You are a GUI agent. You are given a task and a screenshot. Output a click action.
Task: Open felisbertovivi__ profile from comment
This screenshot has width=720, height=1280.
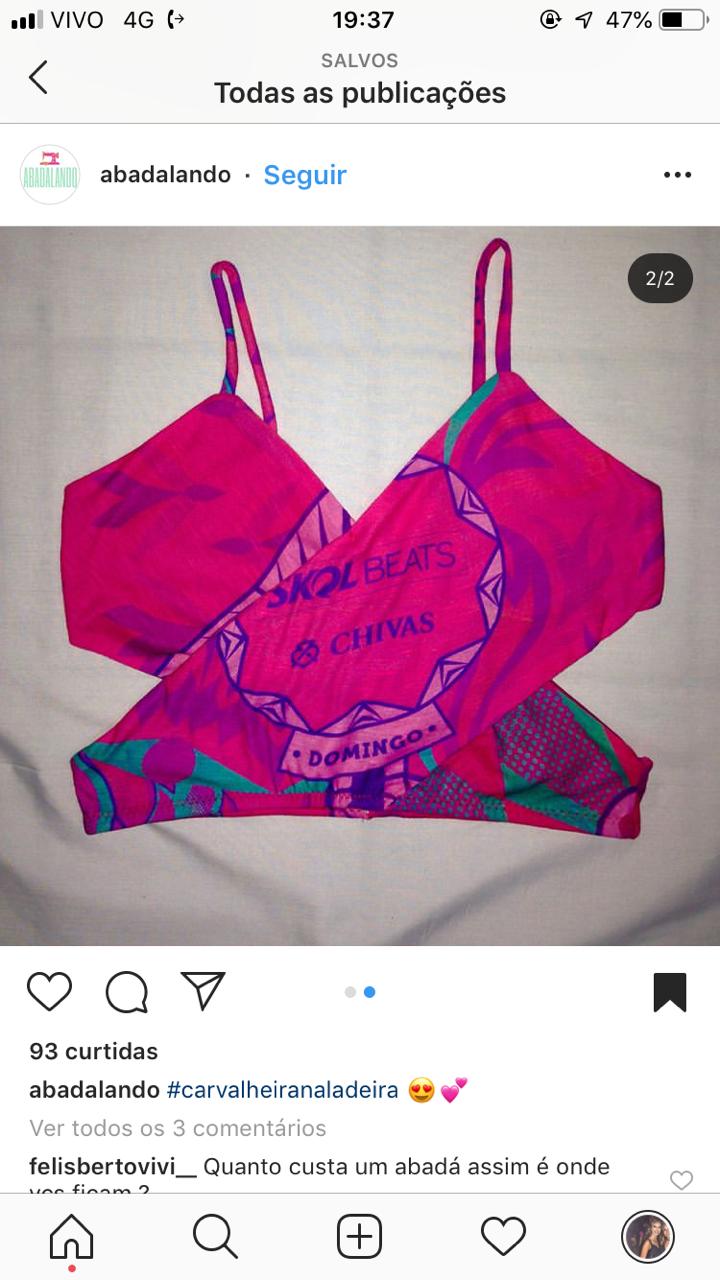(113, 1166)
